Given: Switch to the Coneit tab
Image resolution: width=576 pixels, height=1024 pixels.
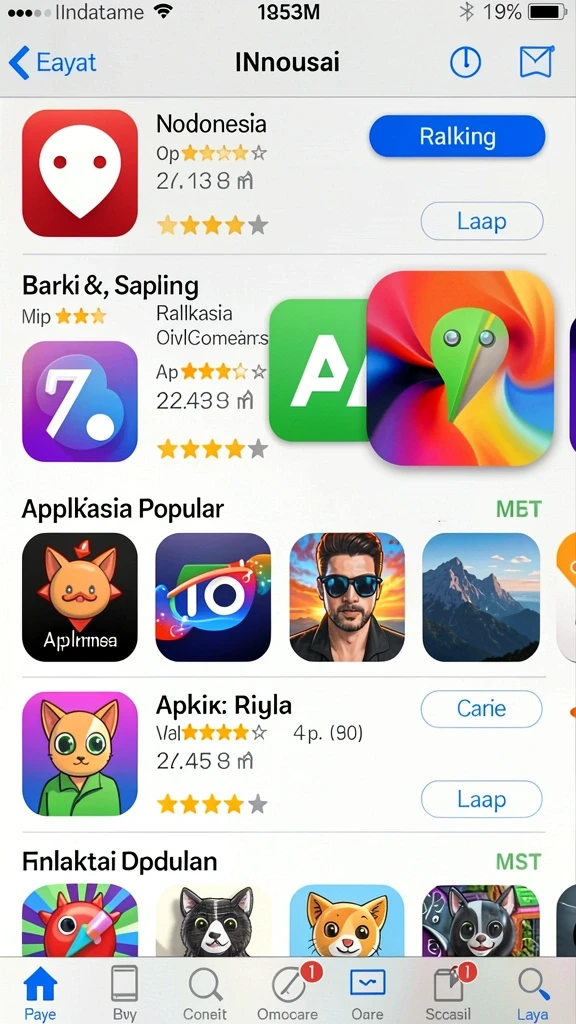Looking at the screenshot, I should (205, 992).
